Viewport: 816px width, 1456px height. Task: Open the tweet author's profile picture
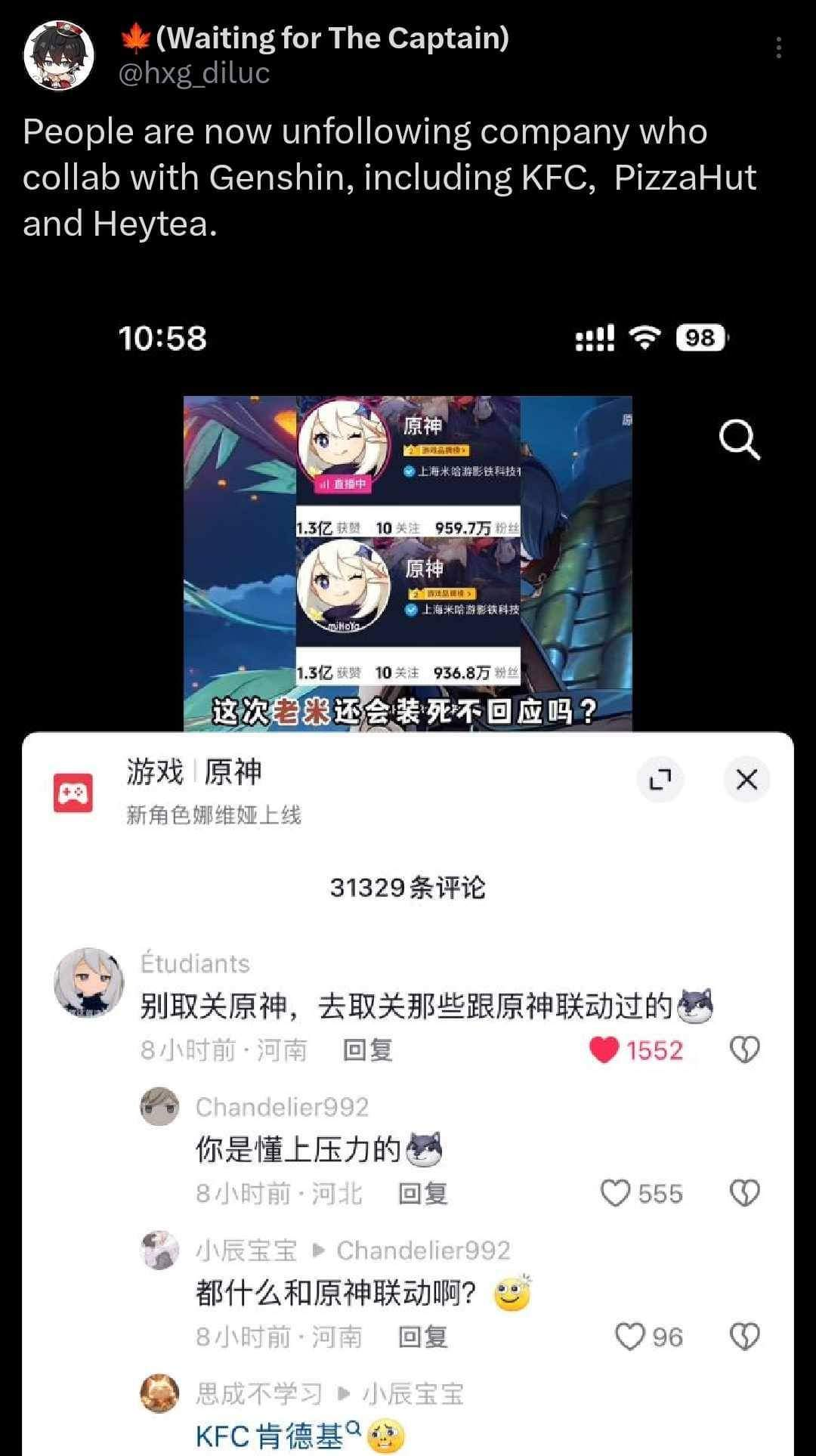59,55
